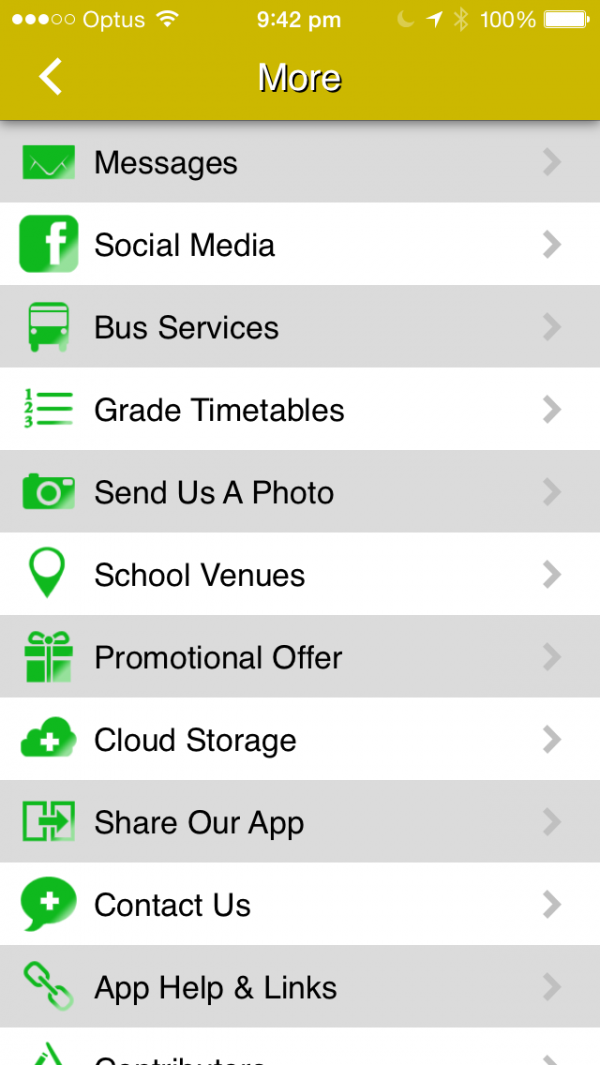Open School Venues
This screenshot has width=600, height=1065.
[300, 574]
